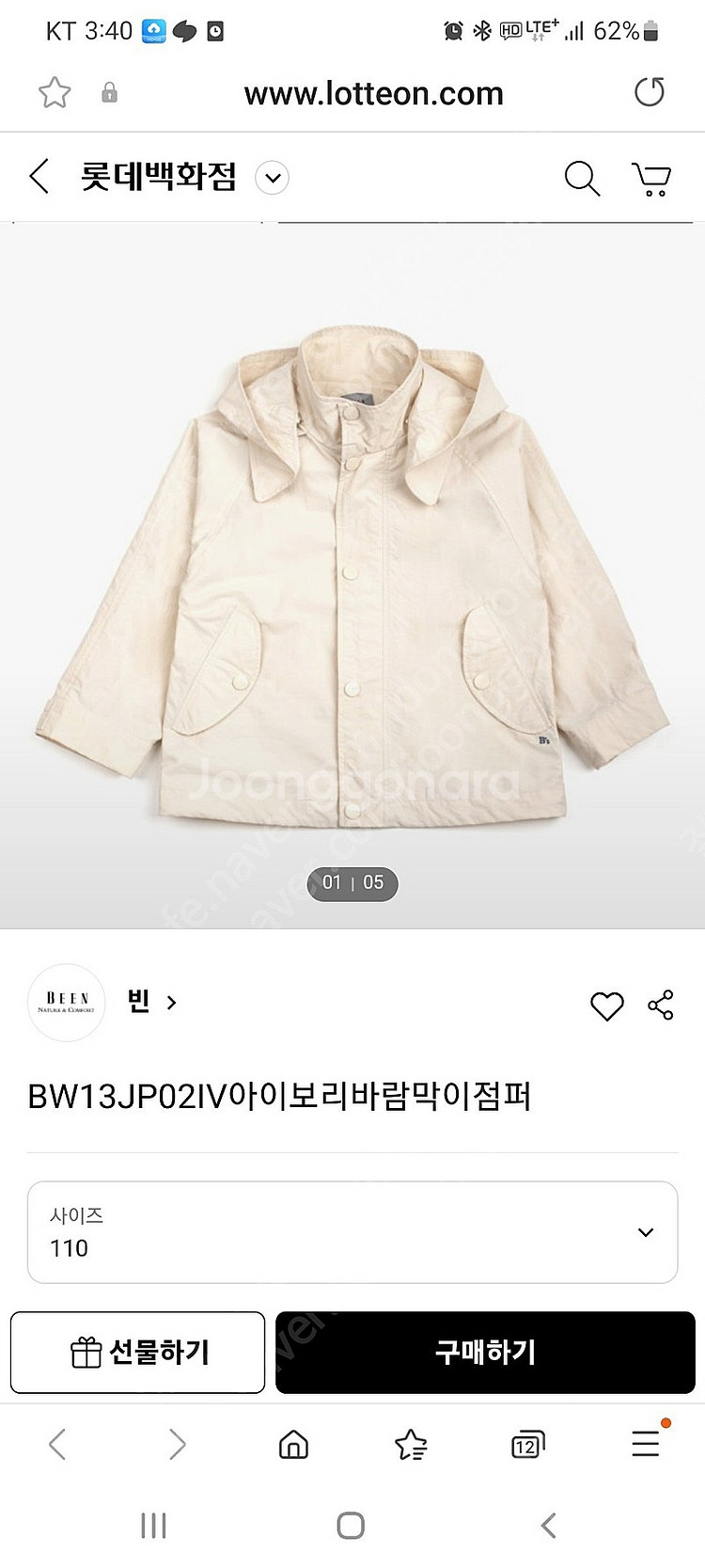This screenshot has height=1568, width=705.
Task: Go forward in browser toolbar
Action: [177, 1444]
